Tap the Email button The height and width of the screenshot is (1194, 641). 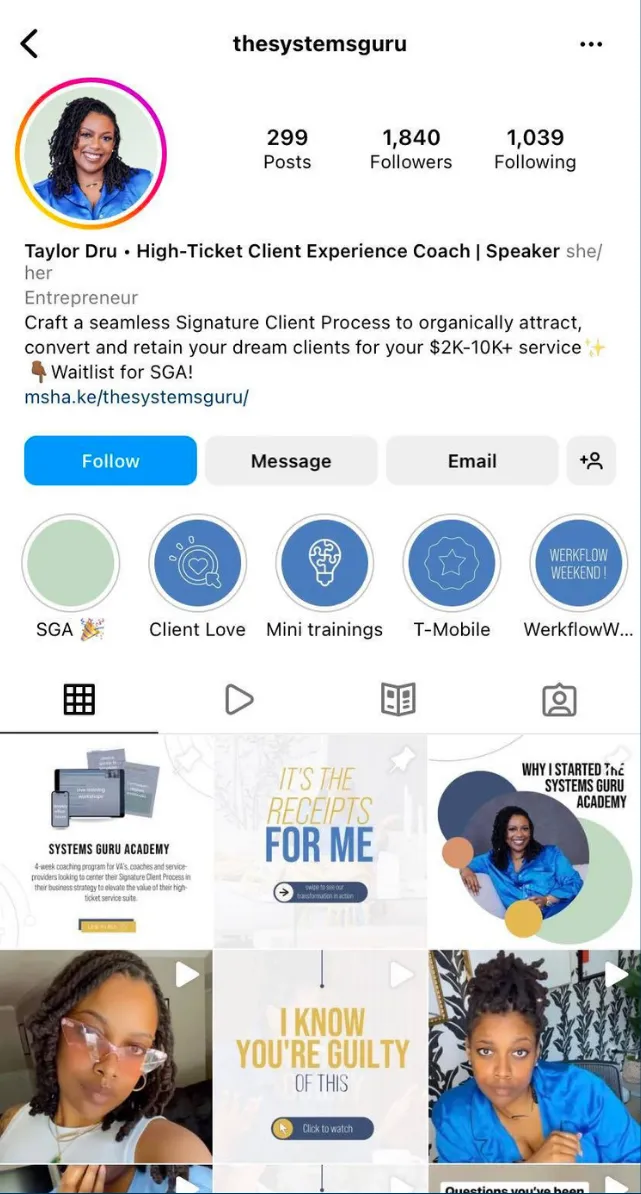click(472, 461)
